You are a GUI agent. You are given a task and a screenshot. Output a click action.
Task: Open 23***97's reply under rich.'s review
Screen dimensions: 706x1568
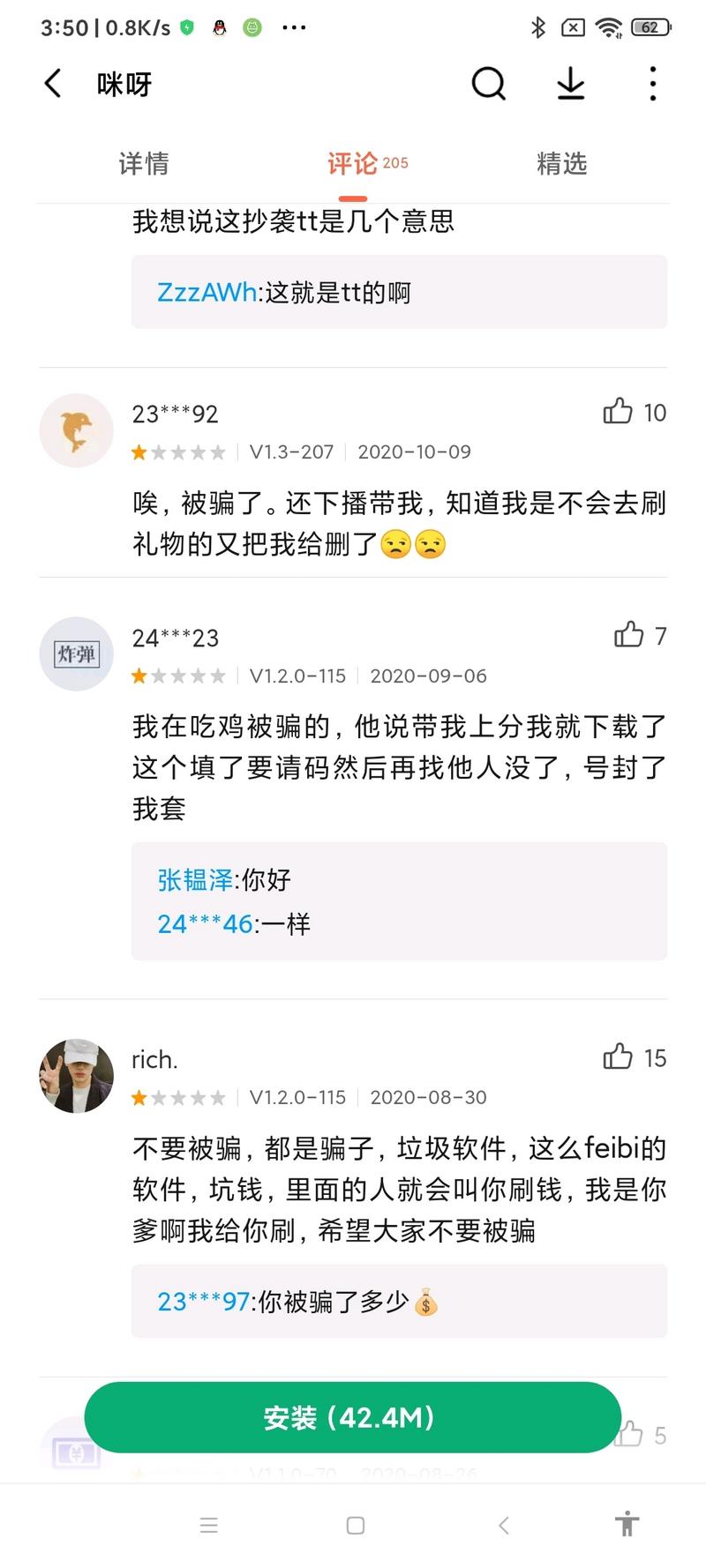pyautogui.click(x=399, y=1301)
